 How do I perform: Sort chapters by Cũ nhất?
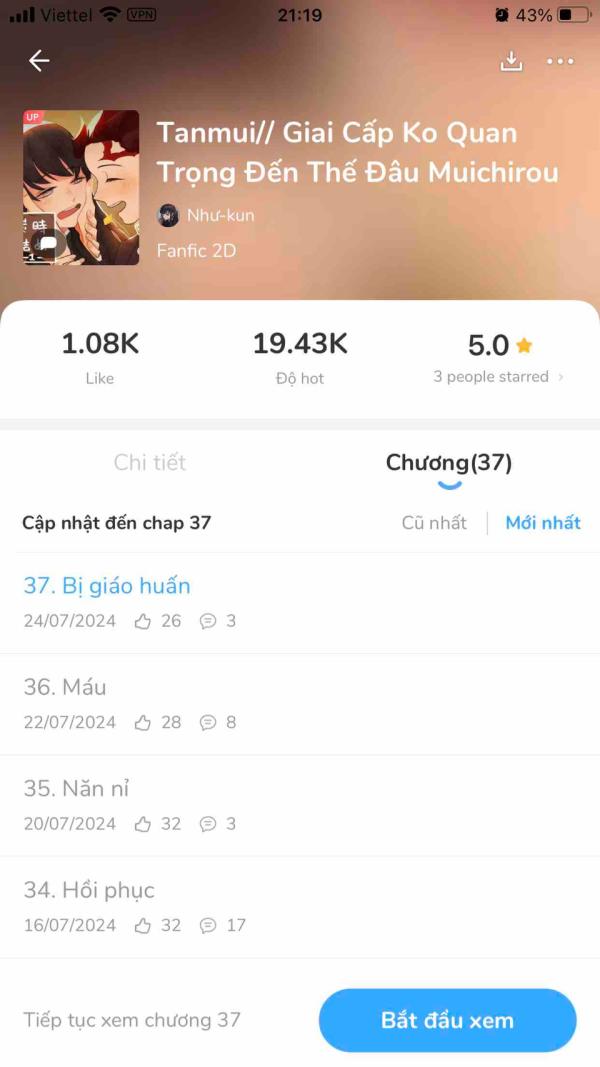point(434,522)
